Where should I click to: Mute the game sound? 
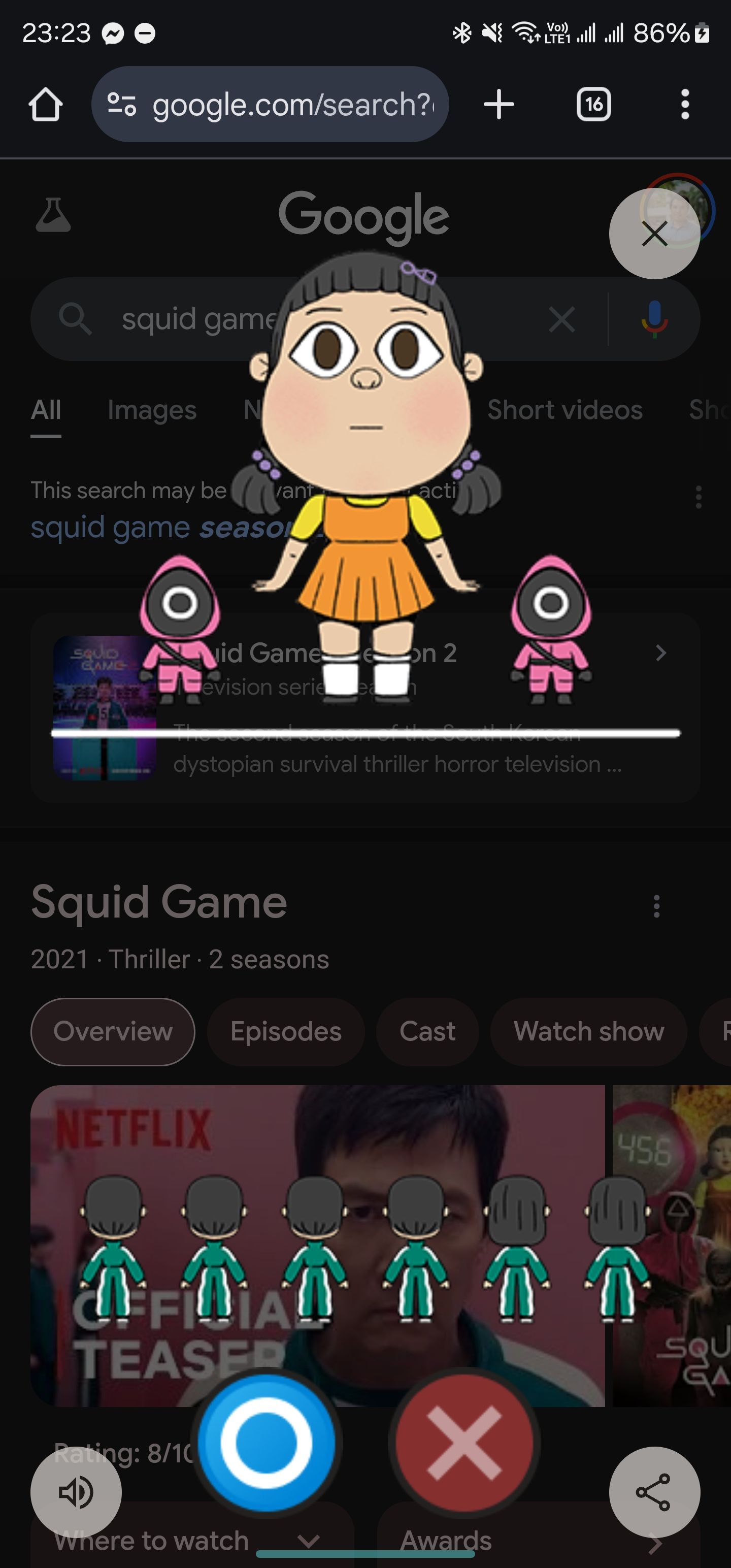(76, 1492)
